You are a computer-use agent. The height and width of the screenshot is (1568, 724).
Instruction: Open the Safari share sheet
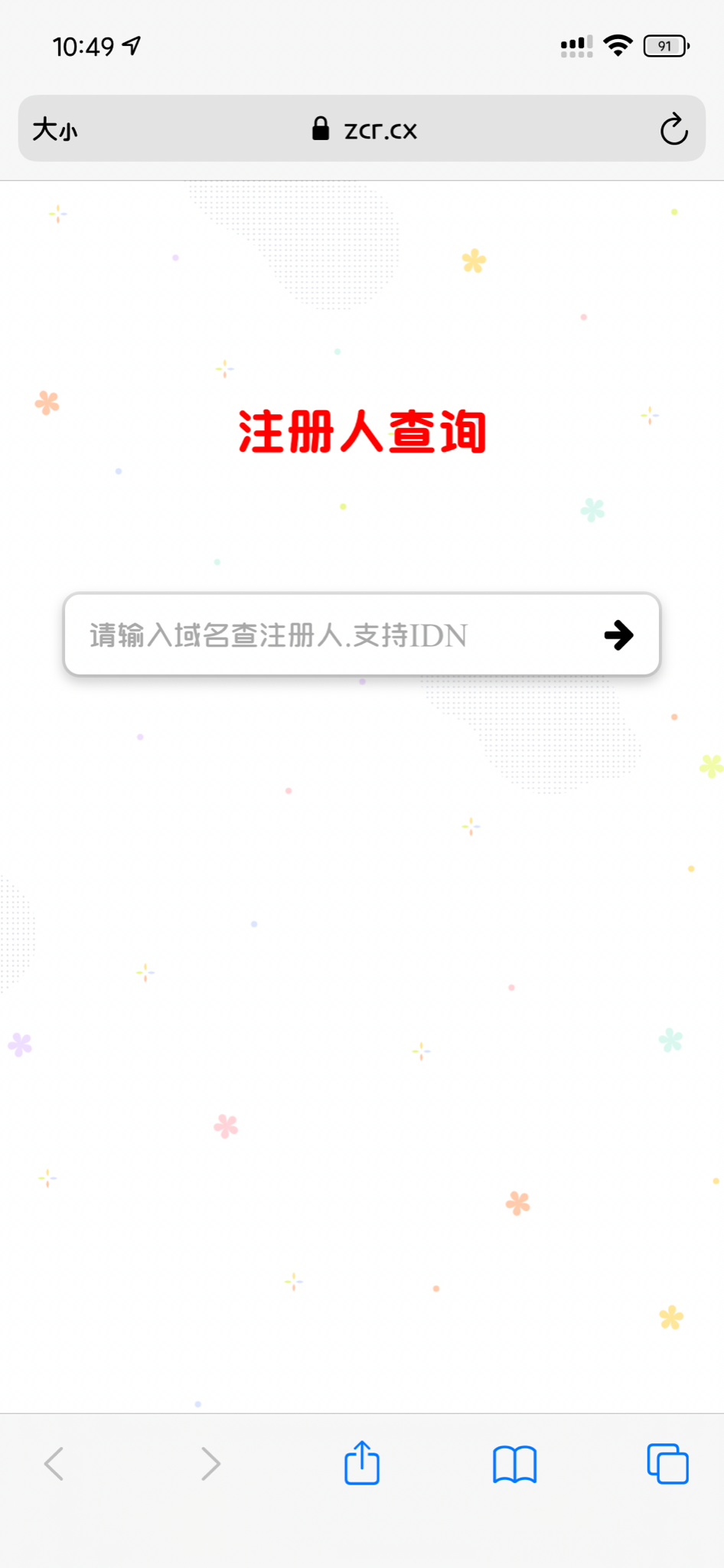(362, 1463)
